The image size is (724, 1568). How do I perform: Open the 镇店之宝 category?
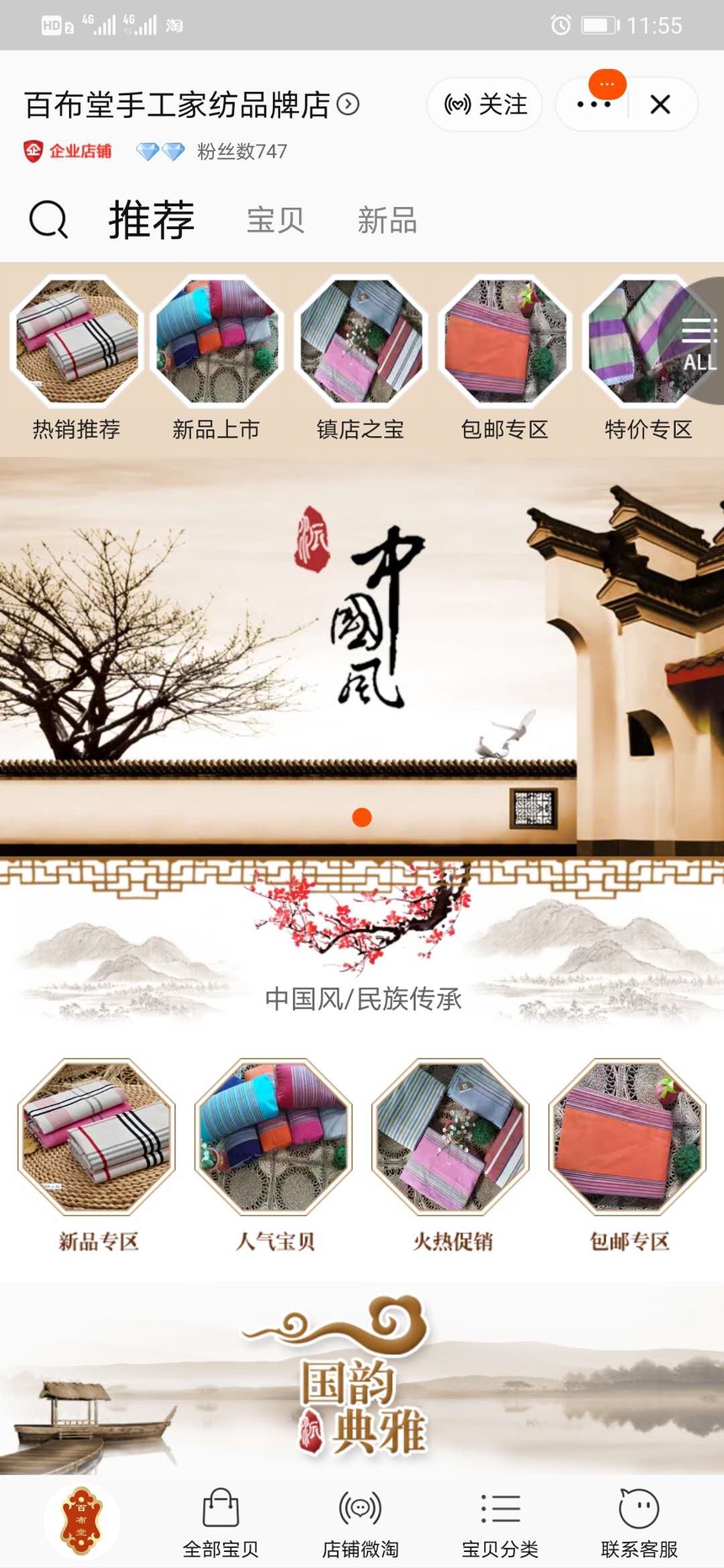point(360,358)
